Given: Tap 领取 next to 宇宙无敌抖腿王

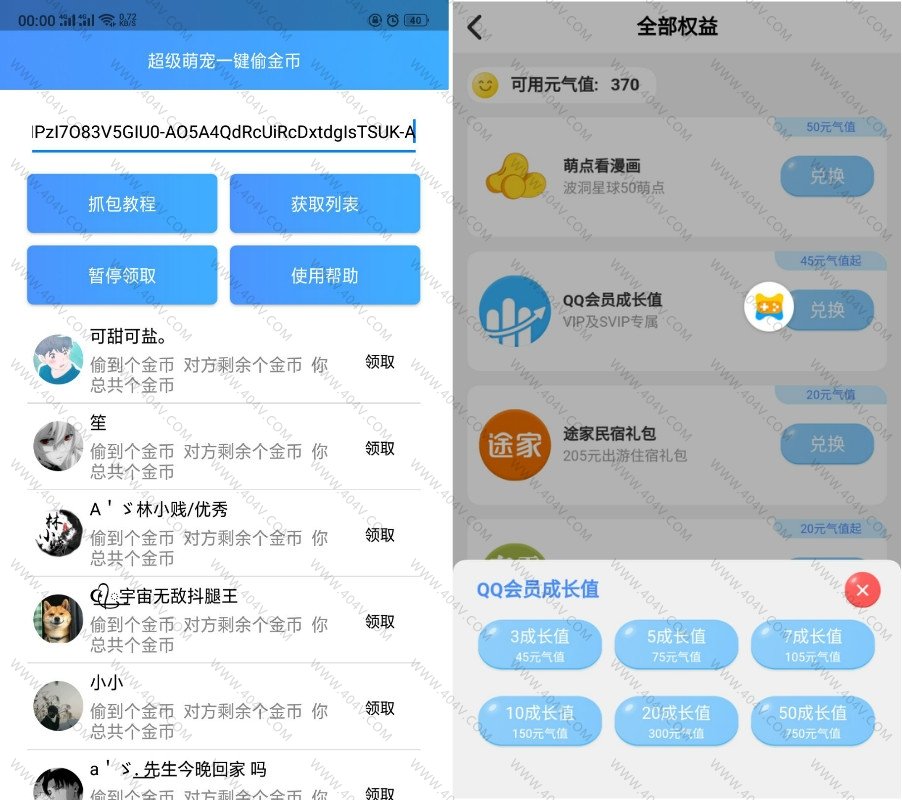Looking at the screenshot, I should (x=380, y=621).
